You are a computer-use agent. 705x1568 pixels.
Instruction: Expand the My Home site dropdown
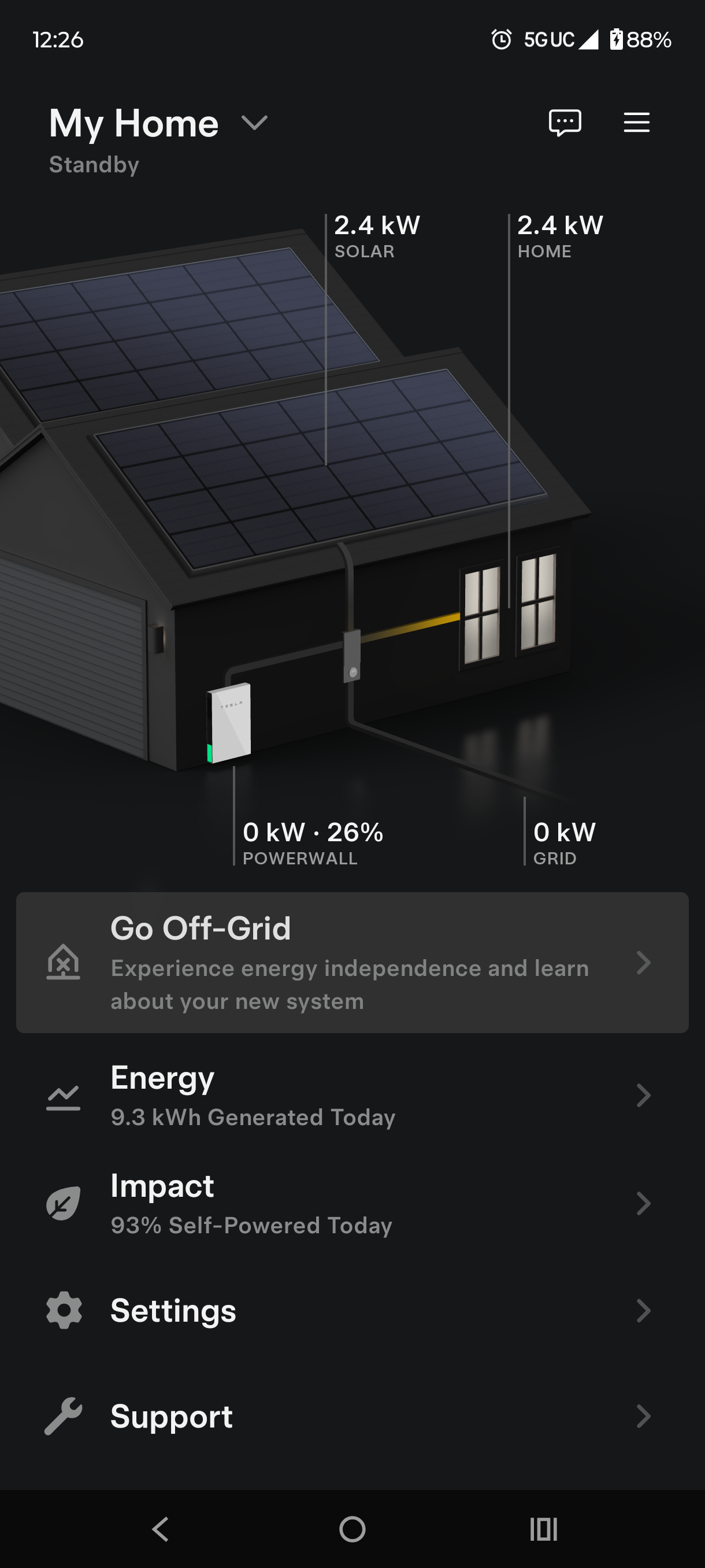(x=254, y=124)
